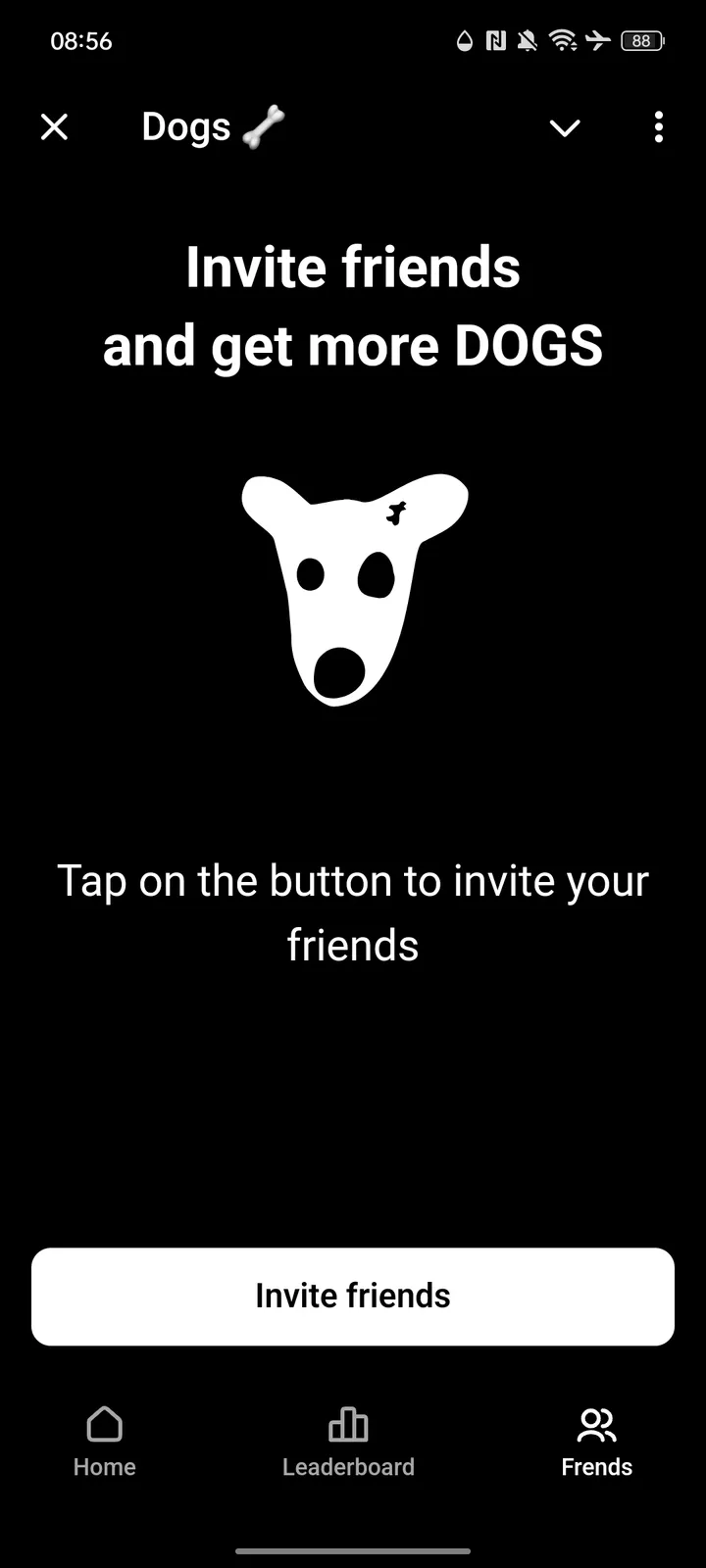
Task: Collapse the mini app with the chevron
Action: pos(565,127)
